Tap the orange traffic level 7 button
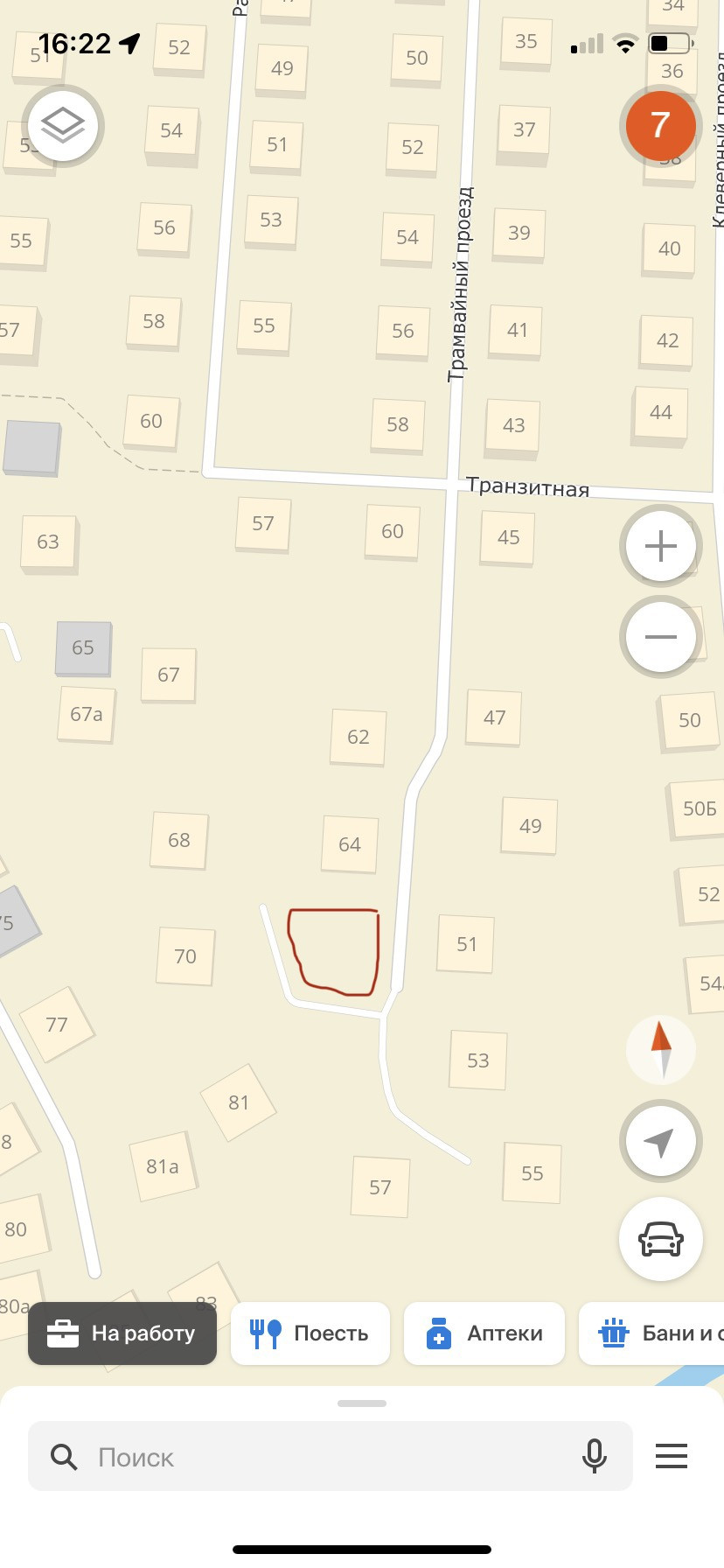This screenshot has height=1568, width=724. 660,125
